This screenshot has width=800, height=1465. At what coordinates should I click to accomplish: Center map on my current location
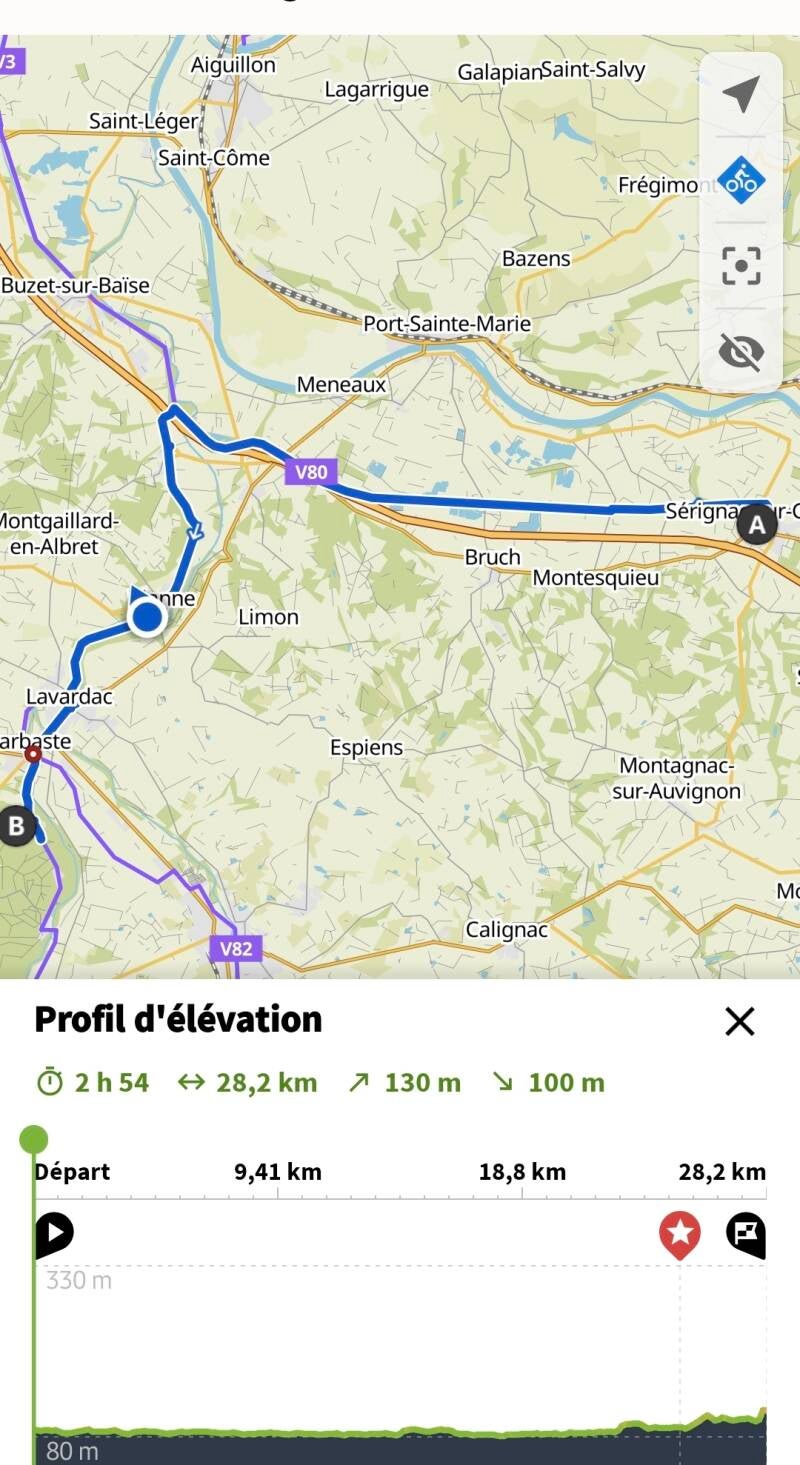tap(740, 95)
